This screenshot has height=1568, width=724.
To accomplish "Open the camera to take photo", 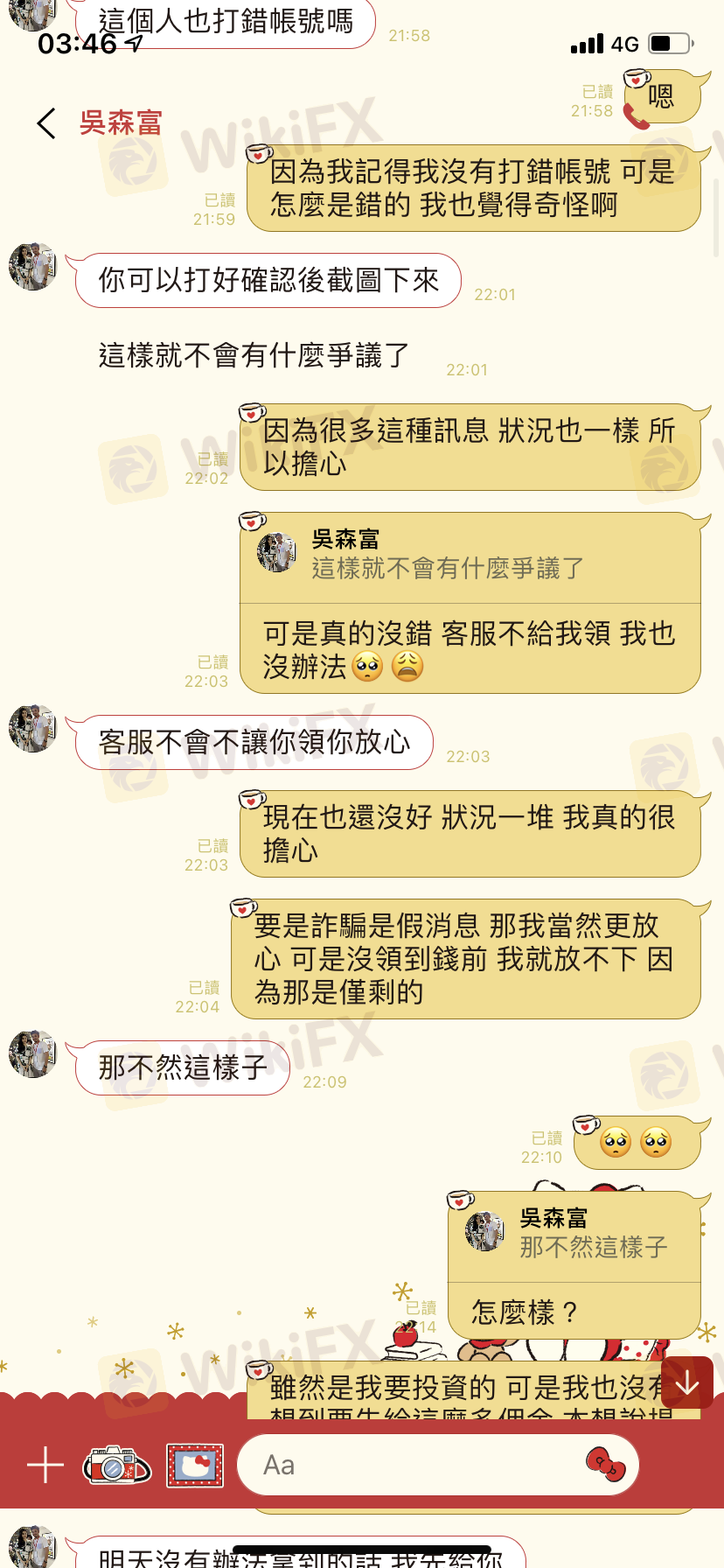I will pyautogui.click(x=117, y=1466).
